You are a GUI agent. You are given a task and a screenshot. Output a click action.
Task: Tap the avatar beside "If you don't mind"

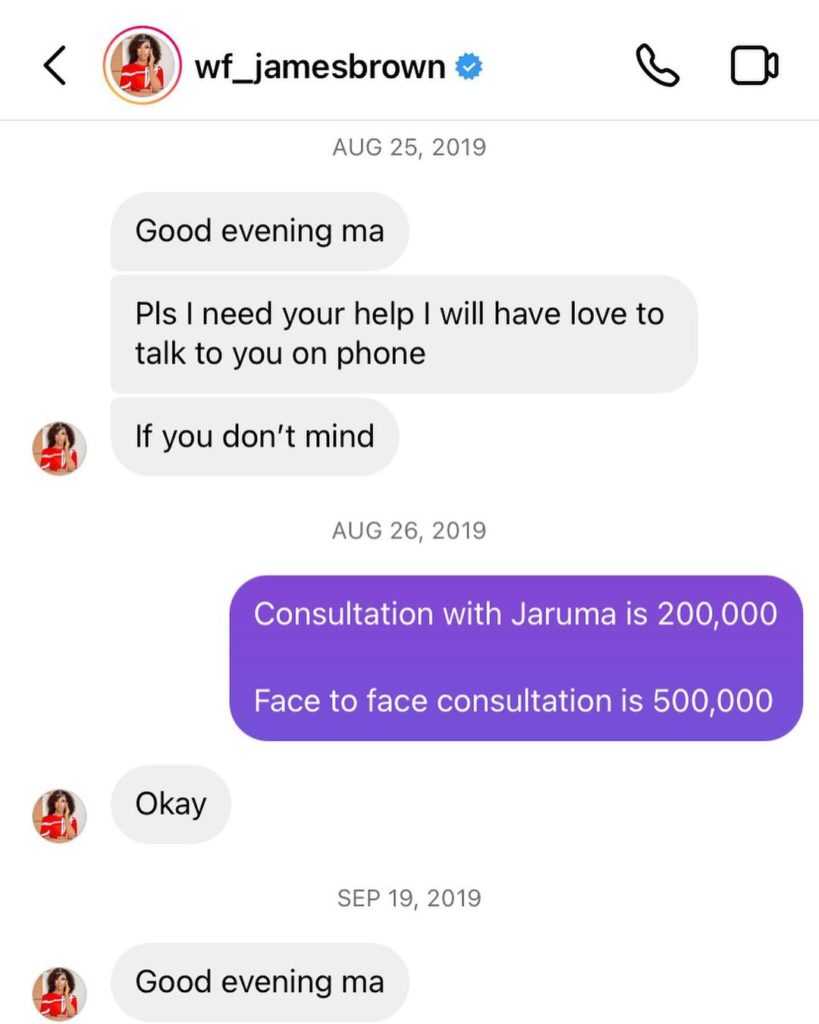coord(59,447)
